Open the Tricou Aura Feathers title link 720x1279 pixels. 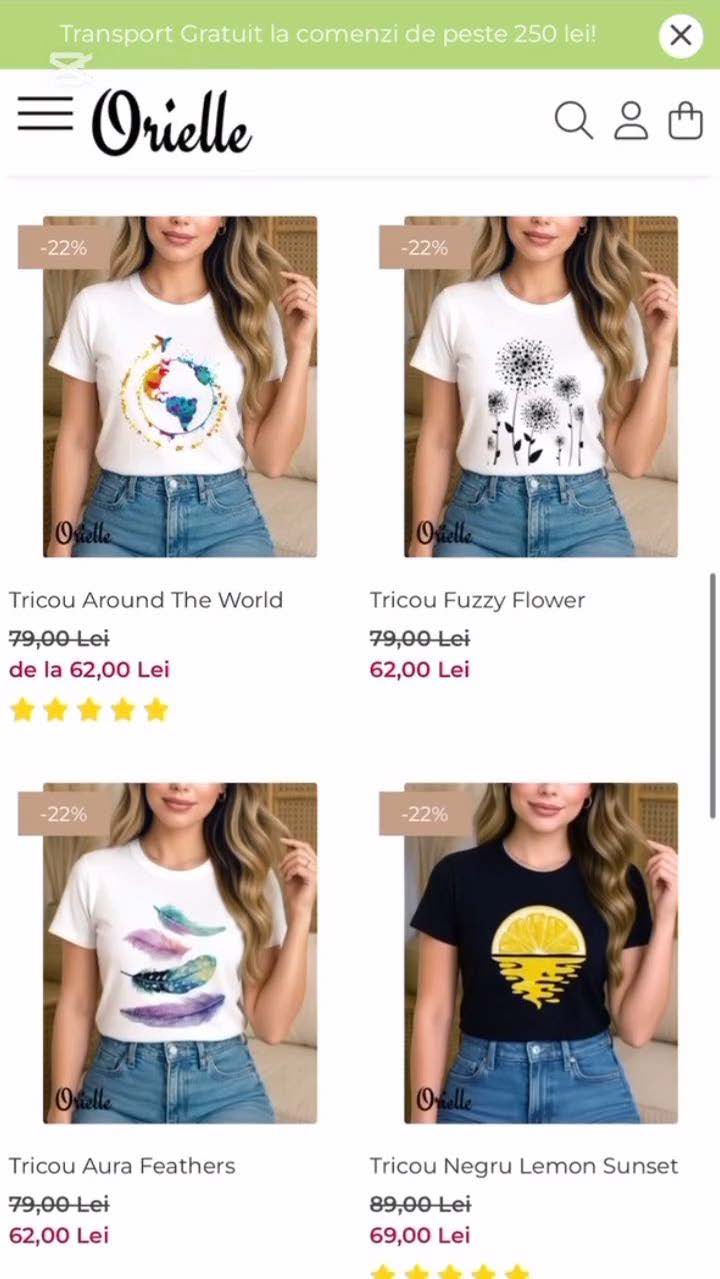122,1166
